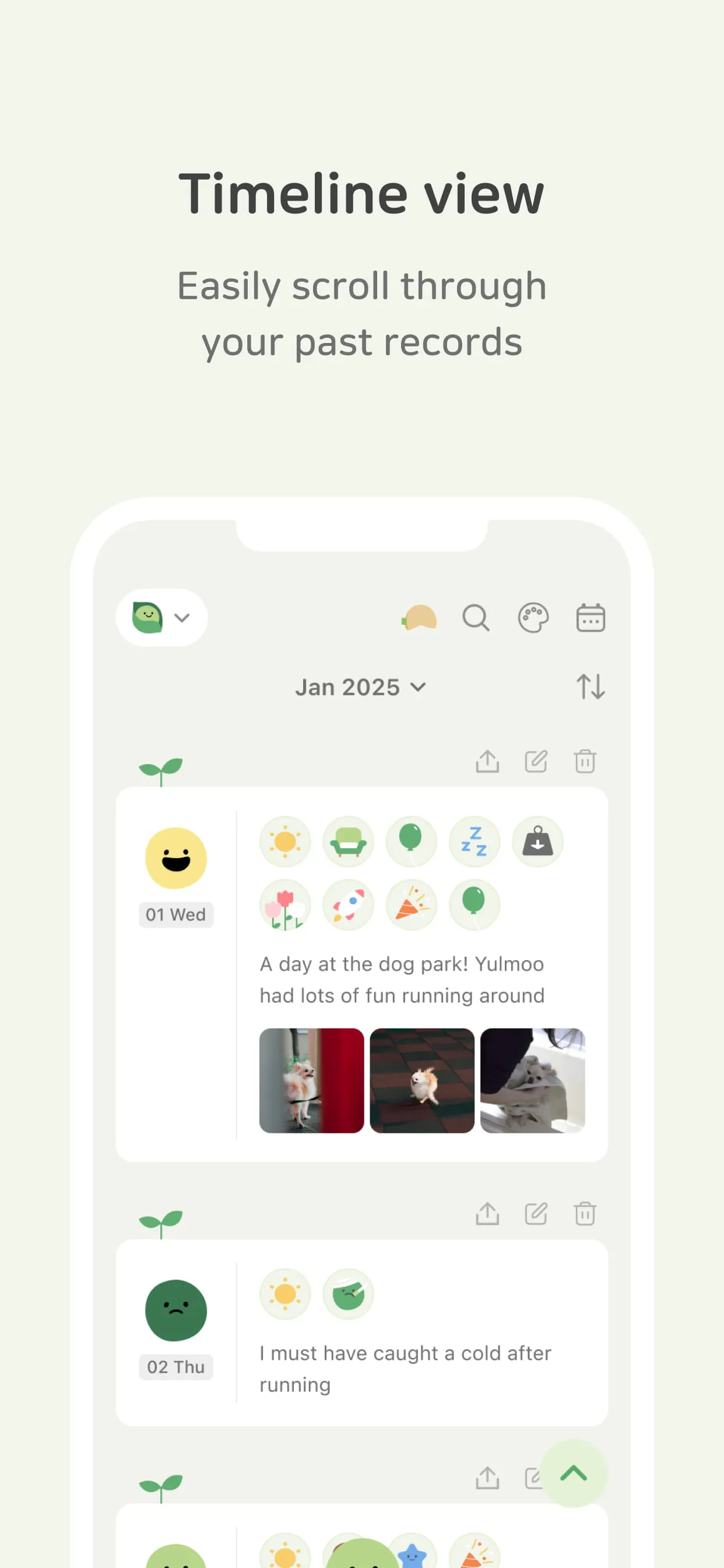The width and height of the screenshot is (724, 1568).
Task: Toggle the timeline sort order
Action: (x=591, y=687)
